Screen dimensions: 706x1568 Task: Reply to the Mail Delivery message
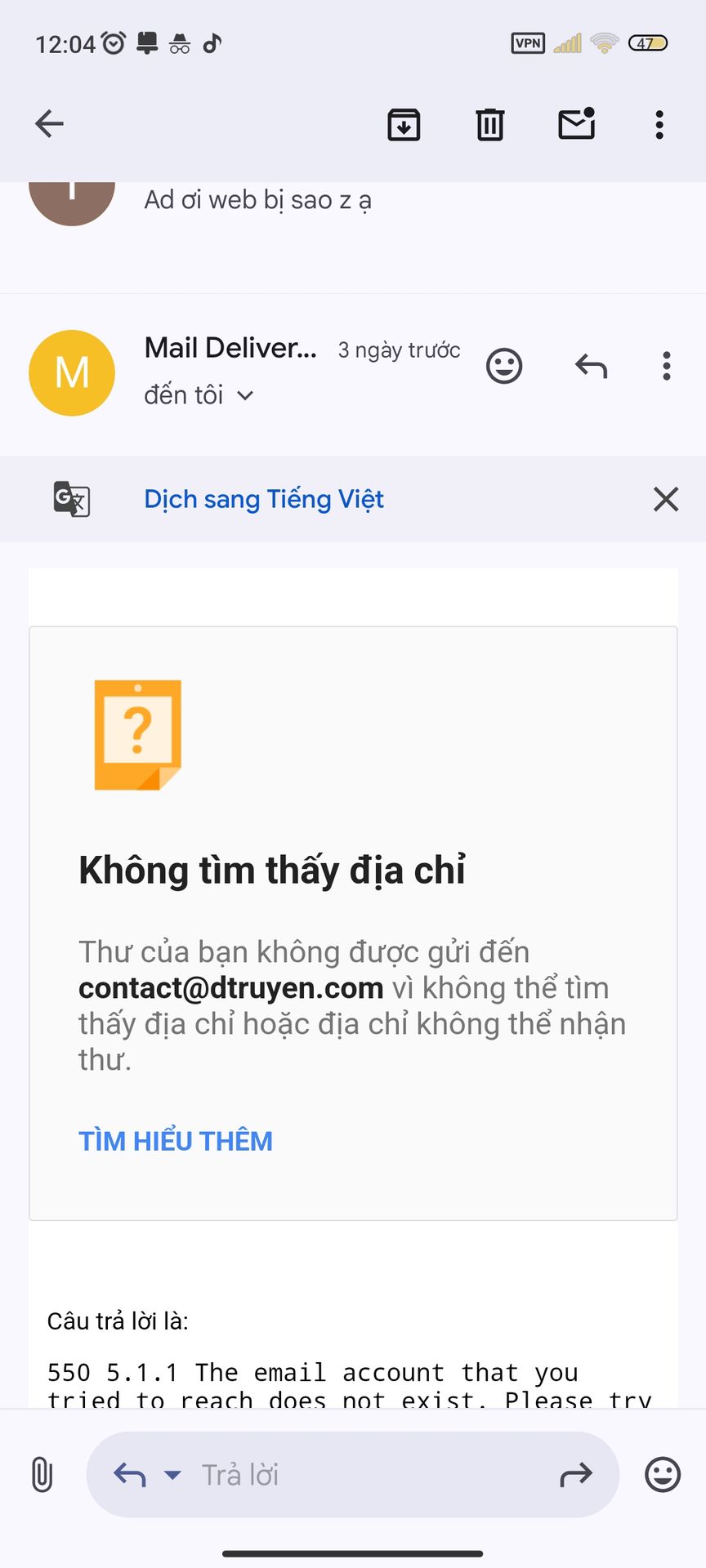click(591, 366)
